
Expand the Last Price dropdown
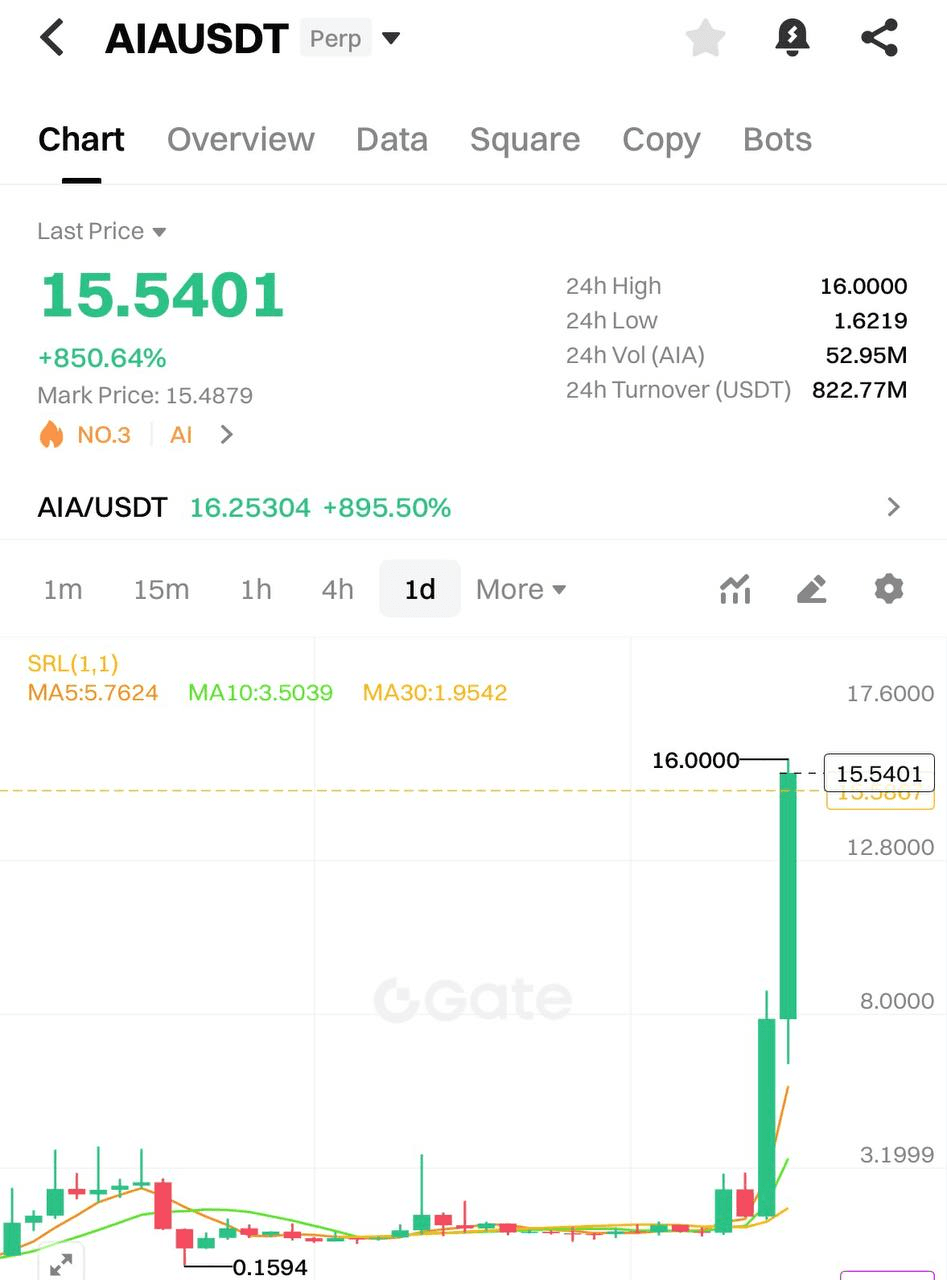[x=102, y=231]
